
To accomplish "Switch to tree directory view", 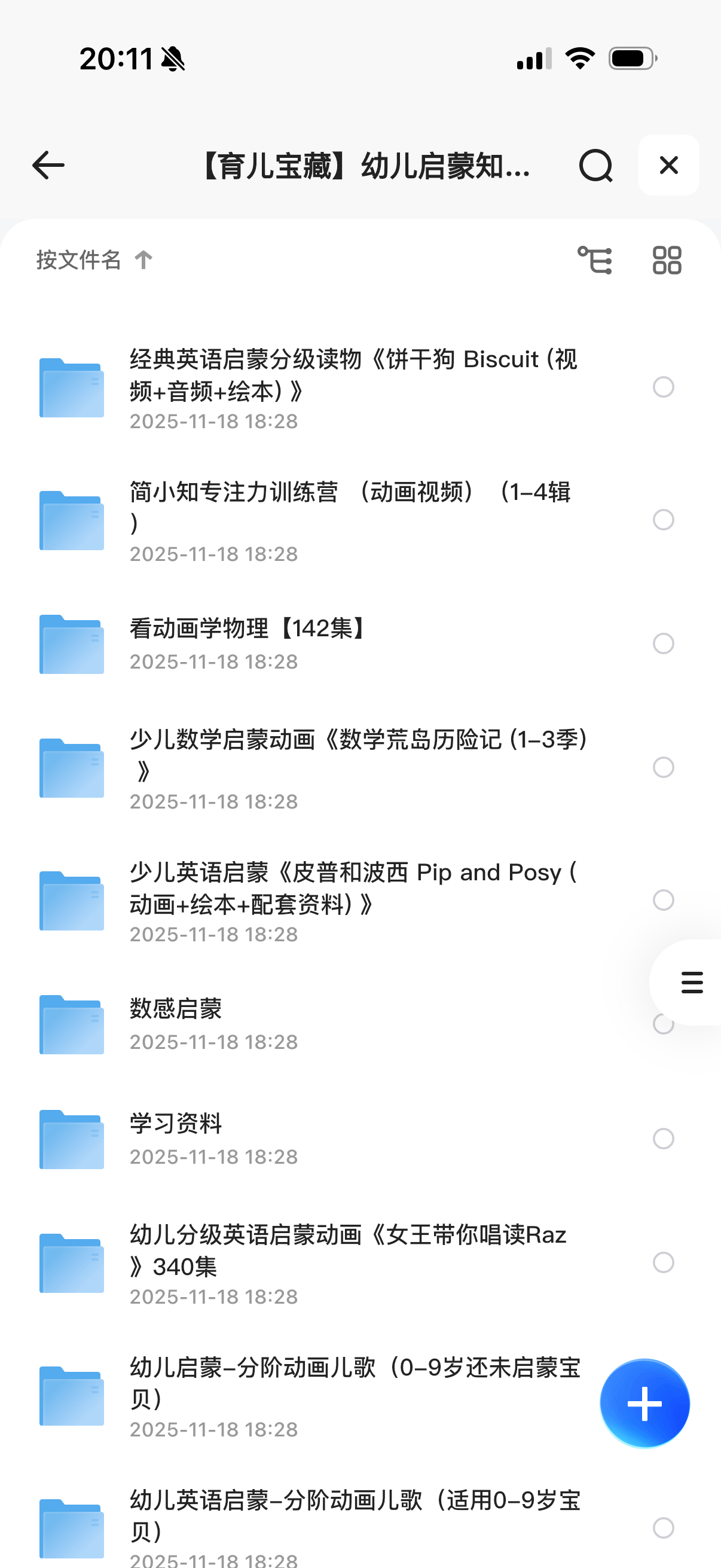I will pos(594,260).
